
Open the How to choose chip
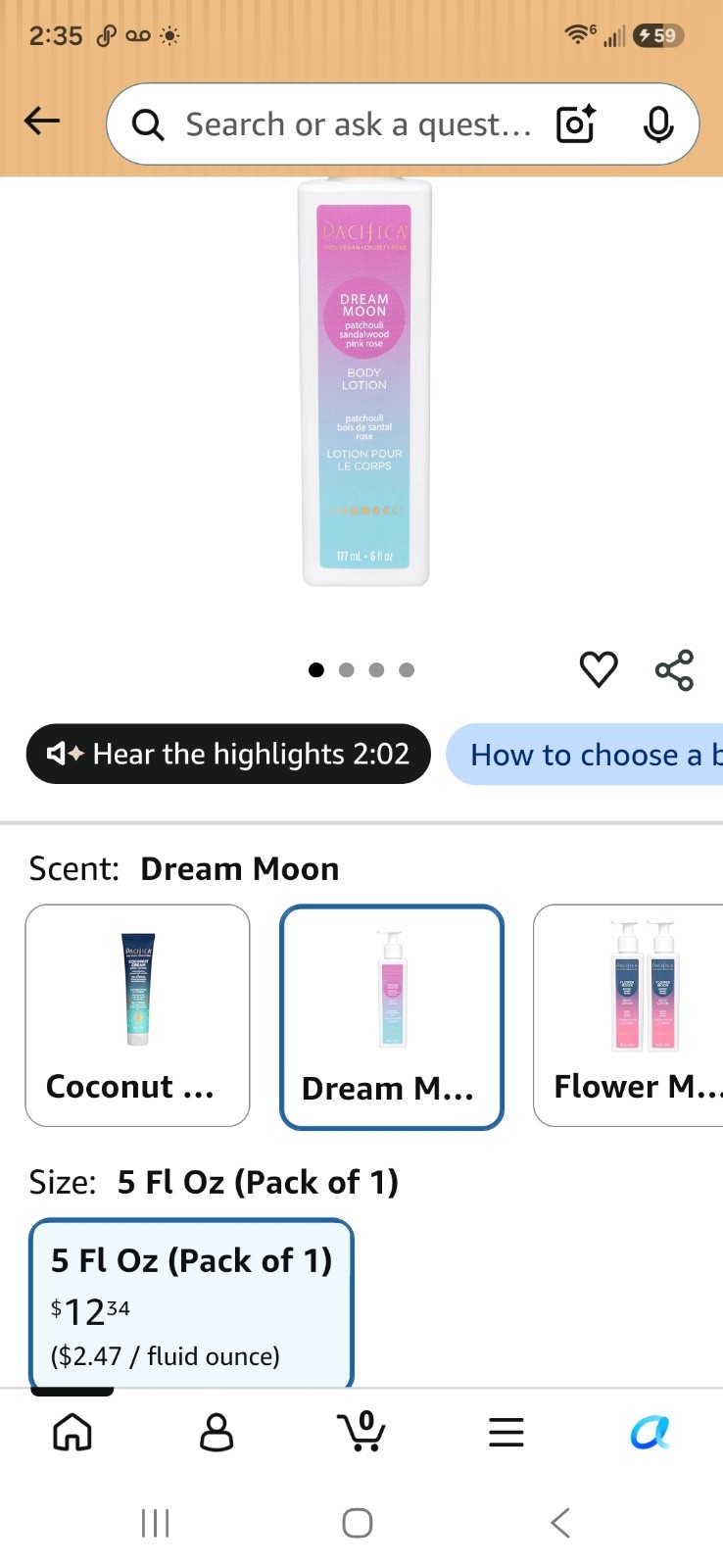pyautogui.click(x=585, y=755)
